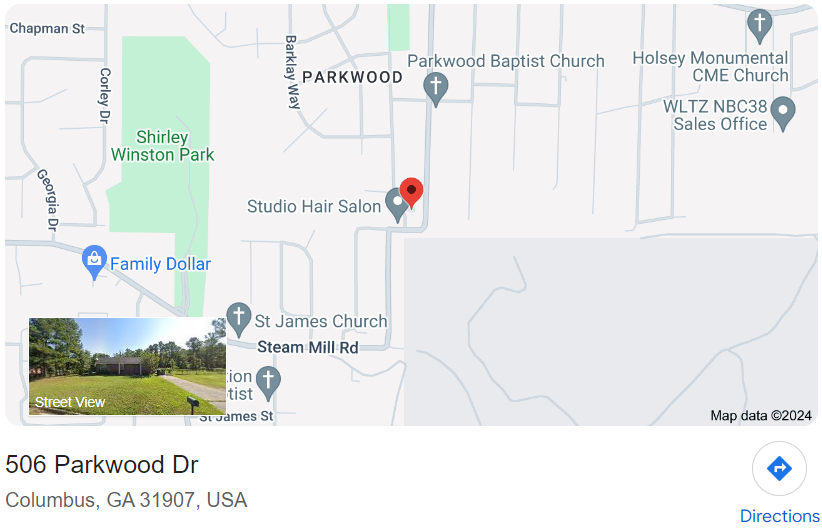Open the St James Church marker
This screenshot has height=529, width=822.
pos(238,318)
